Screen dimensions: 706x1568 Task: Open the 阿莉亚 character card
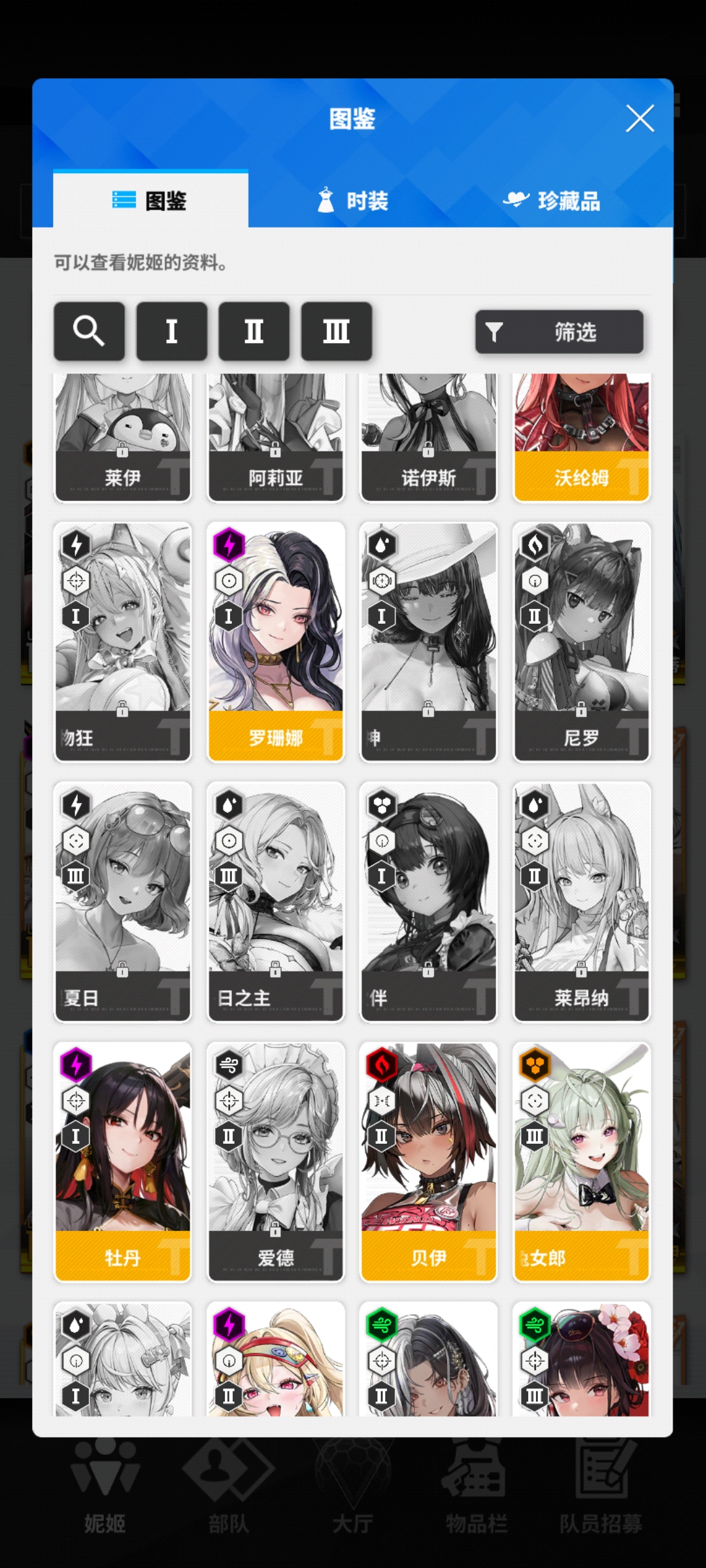(275, 438)
